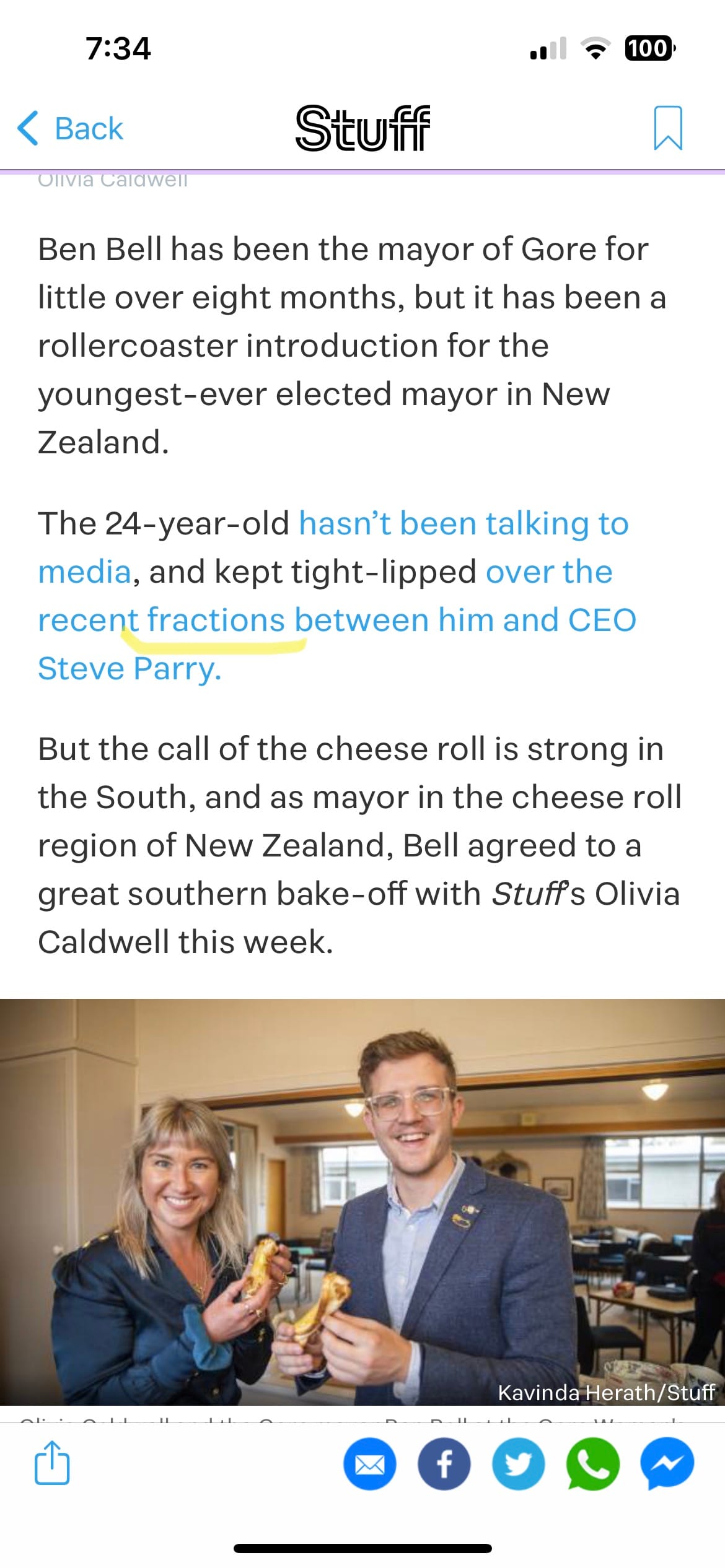Share the article on Facebook
The width and height of the screenshot is (725, 1568).
tap(444, 1464)
